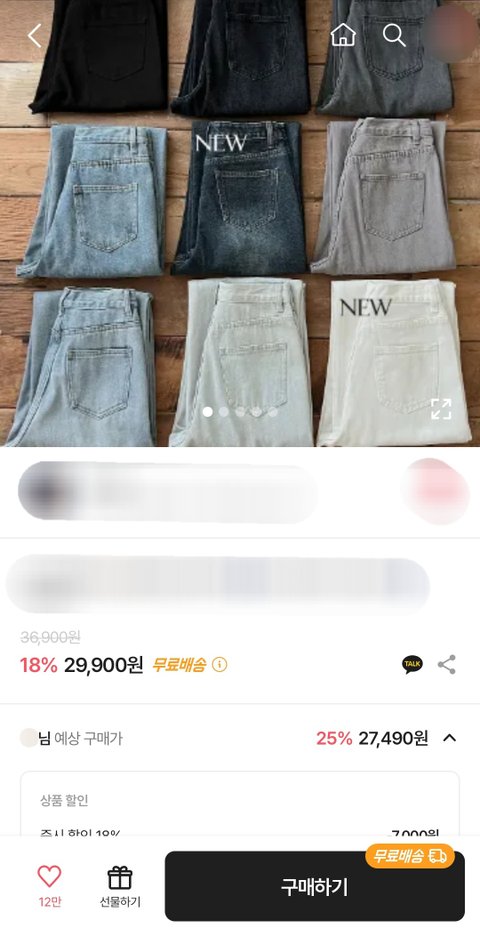Open the share icon
The image size is (480, 936).
point(447,664)
